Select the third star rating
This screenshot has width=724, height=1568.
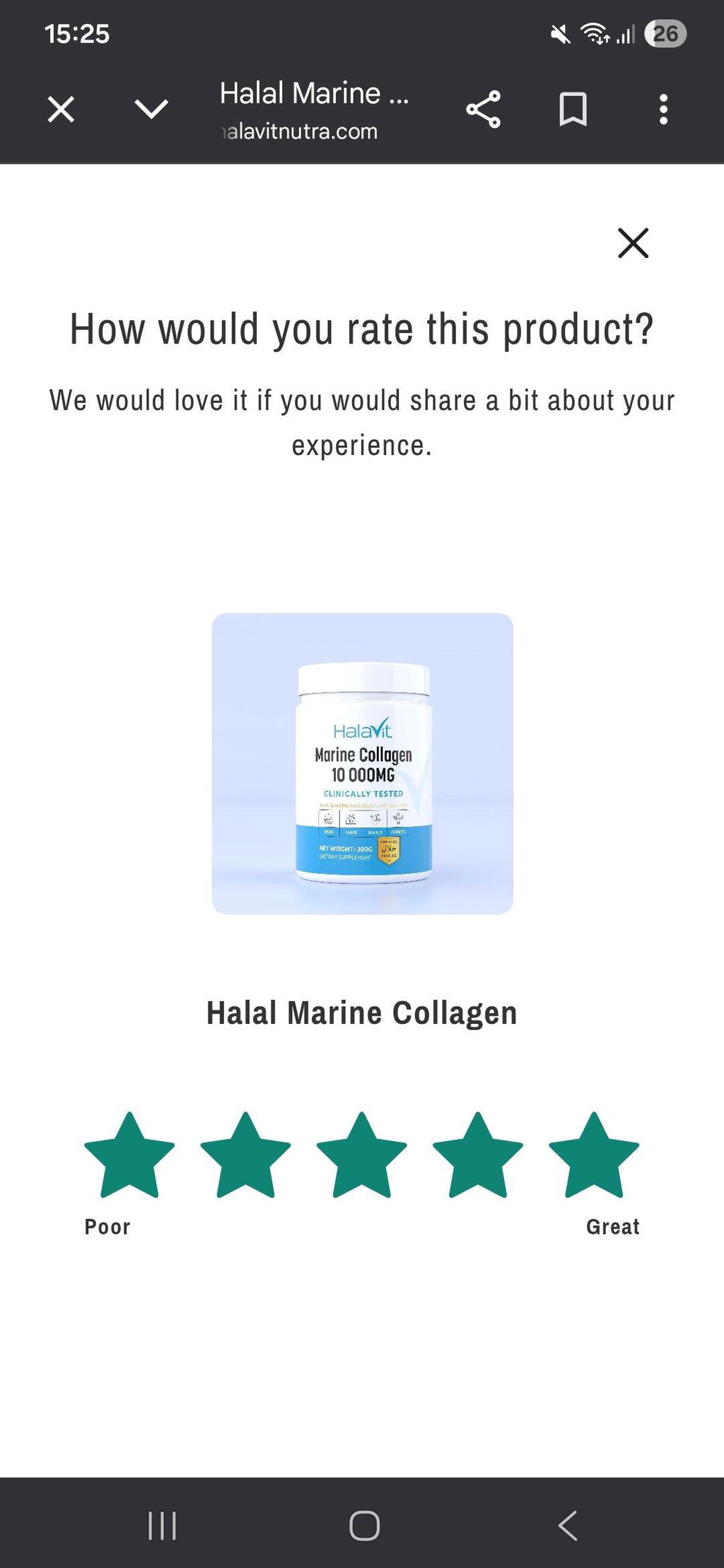361,1155
